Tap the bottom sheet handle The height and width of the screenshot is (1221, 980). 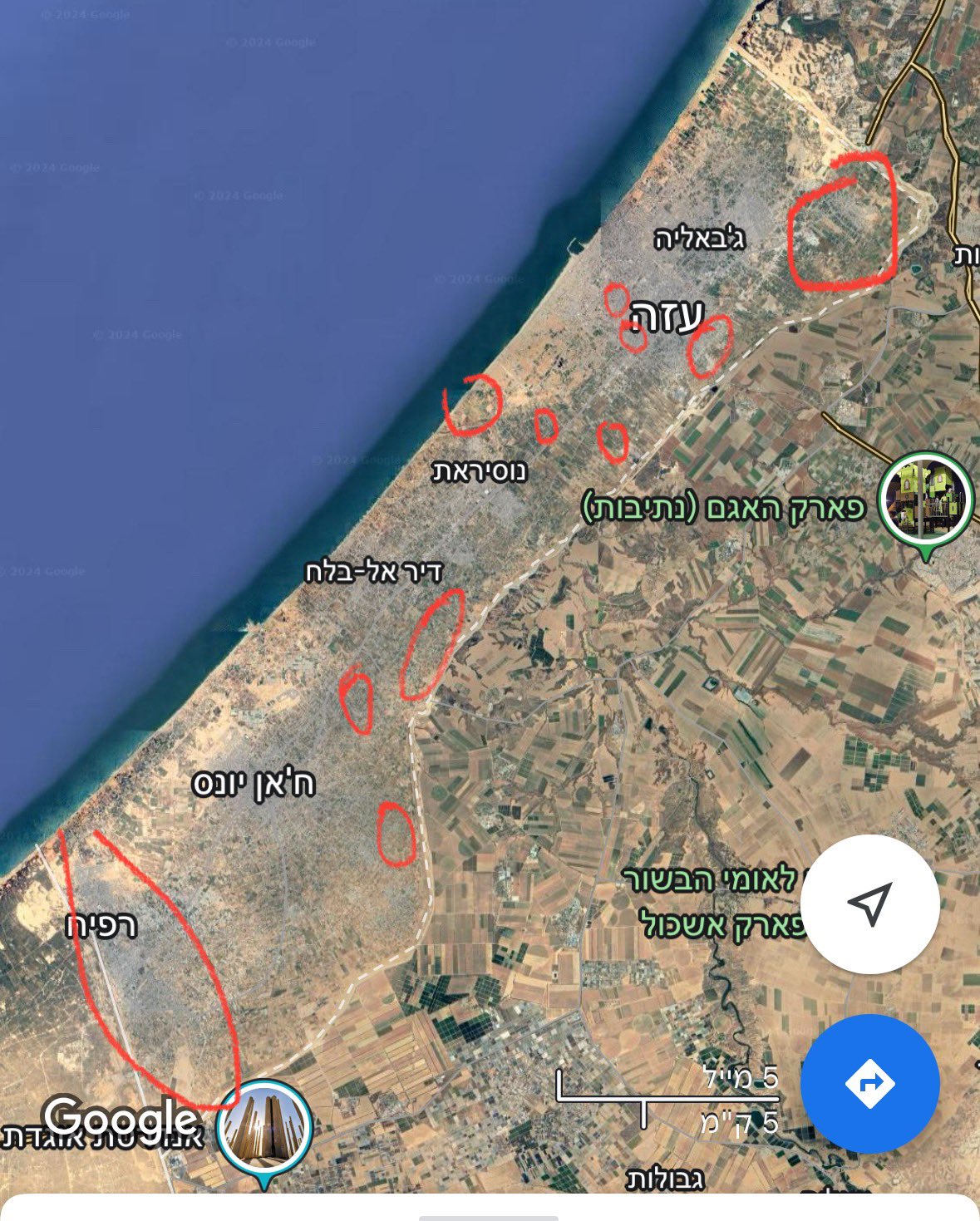tap(489, 1217)
